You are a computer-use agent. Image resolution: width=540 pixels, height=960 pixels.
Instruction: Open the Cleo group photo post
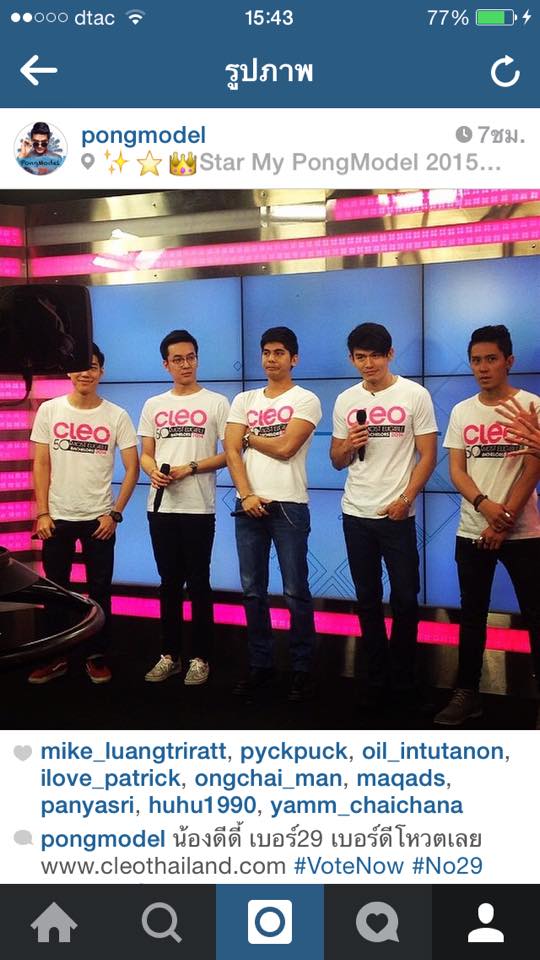click(x=270, y=459)
